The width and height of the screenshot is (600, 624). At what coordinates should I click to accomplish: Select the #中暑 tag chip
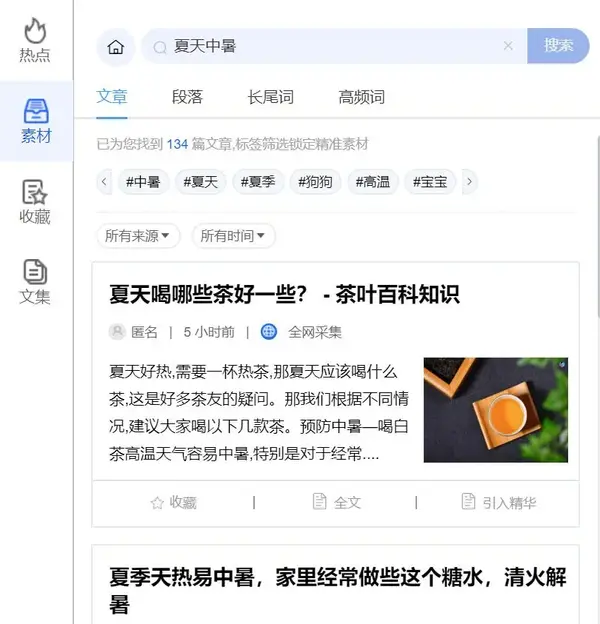click(142, 182)
